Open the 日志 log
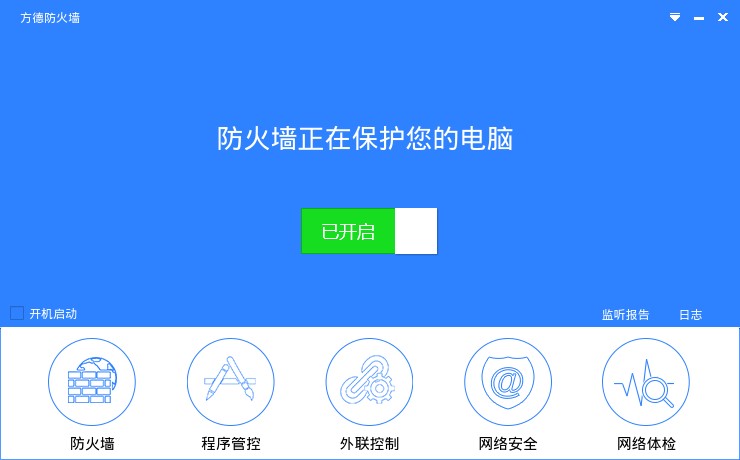 coord(690,315)
